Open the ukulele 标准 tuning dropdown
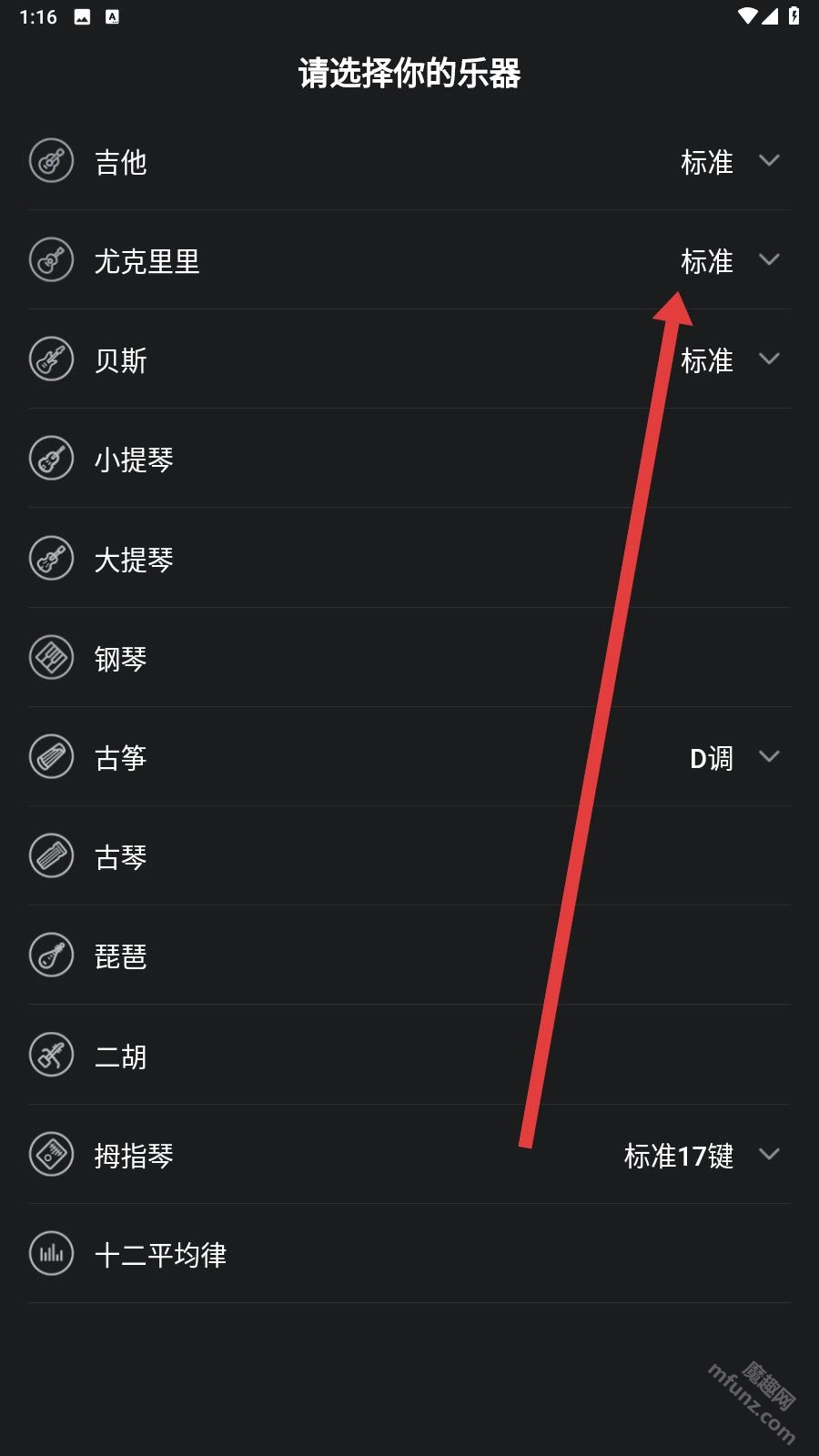819x1456 pixels. pyautogui.click(x=769, y=259)
